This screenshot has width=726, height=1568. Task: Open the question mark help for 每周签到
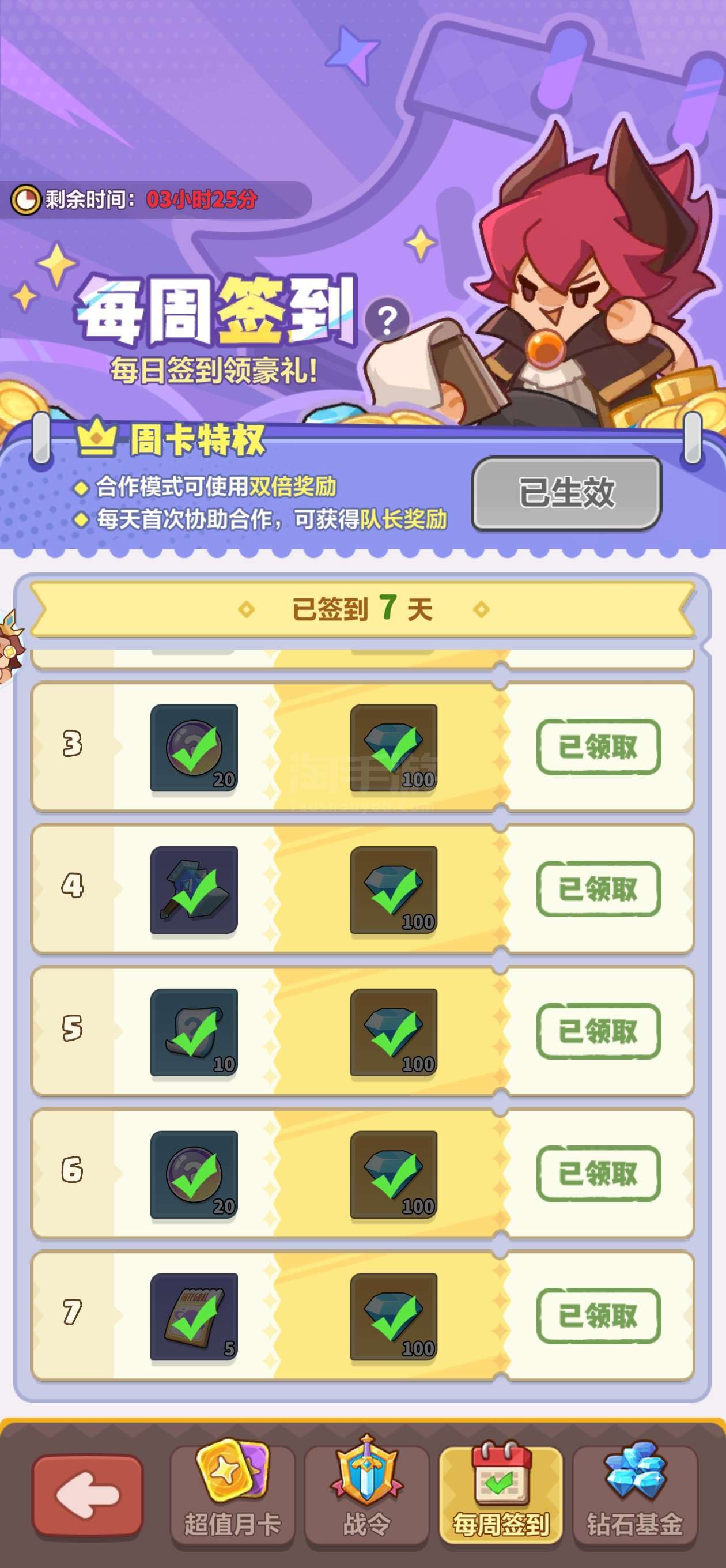tap(387, 319)
